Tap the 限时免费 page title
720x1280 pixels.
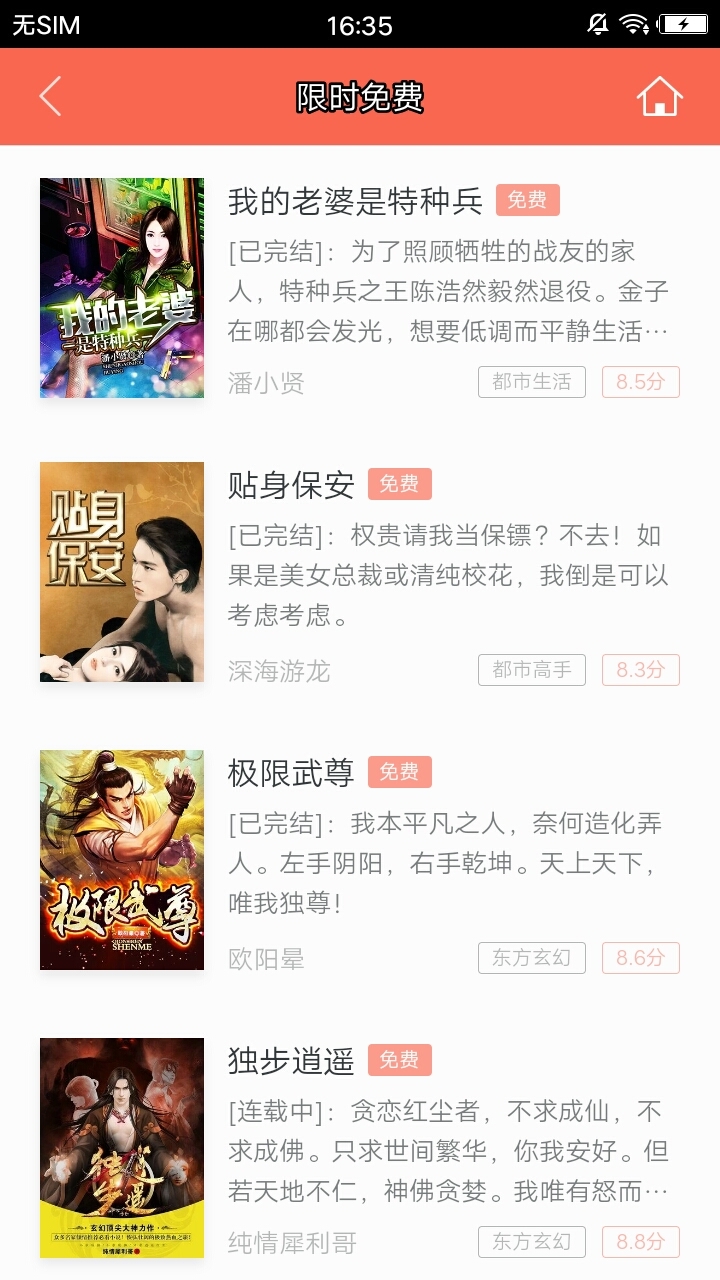tap(360, 96)
